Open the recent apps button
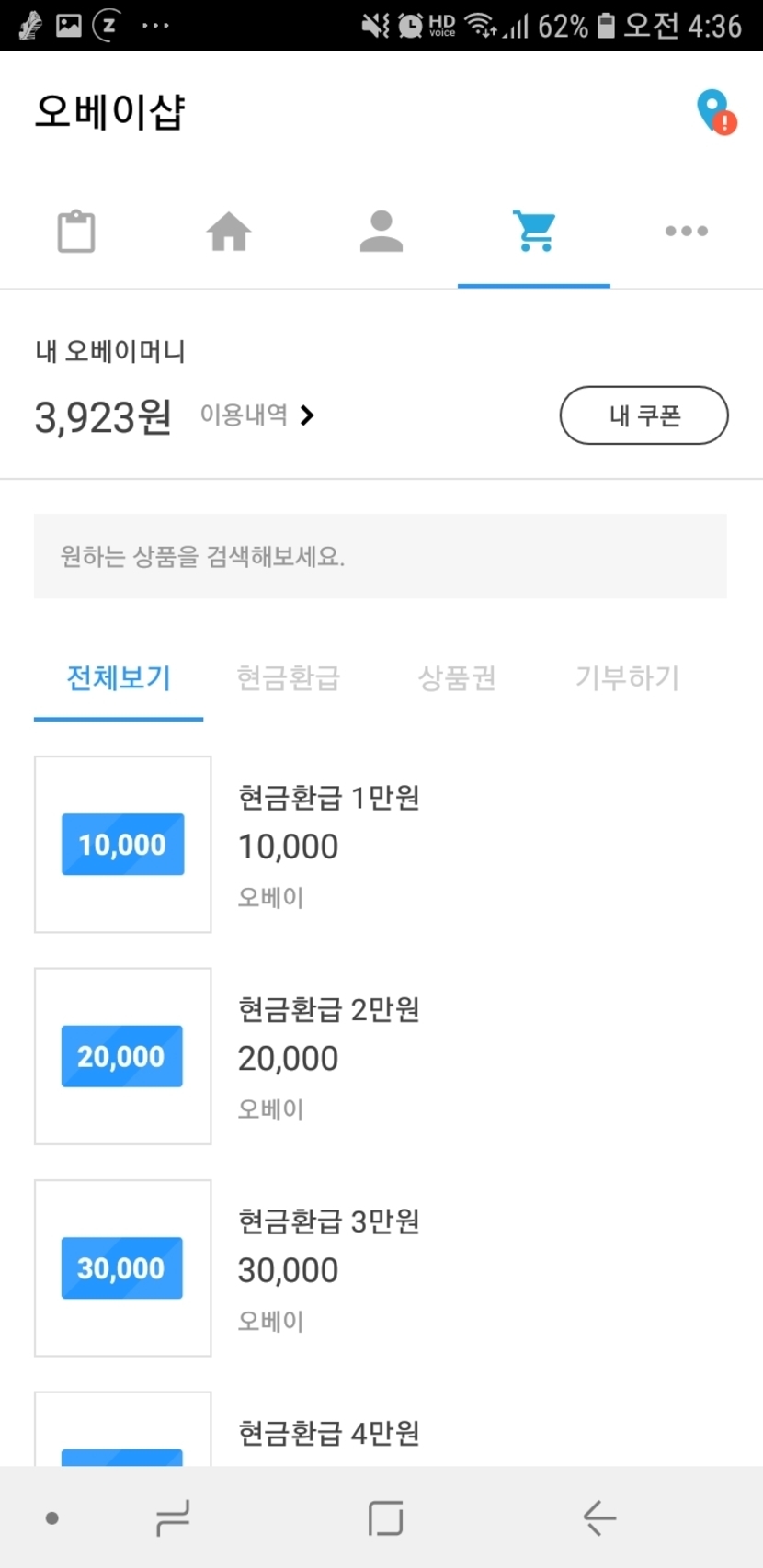763x1568 pixels. pyautogui.click(x=173, y=1517)
